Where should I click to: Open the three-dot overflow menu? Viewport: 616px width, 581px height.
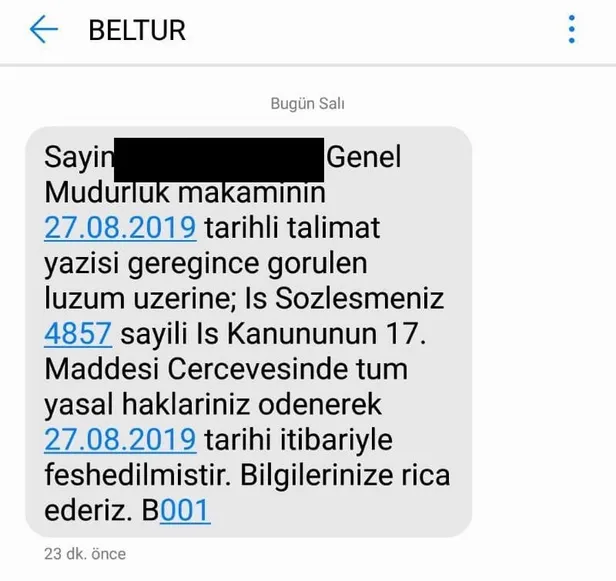tap(572, 29)
